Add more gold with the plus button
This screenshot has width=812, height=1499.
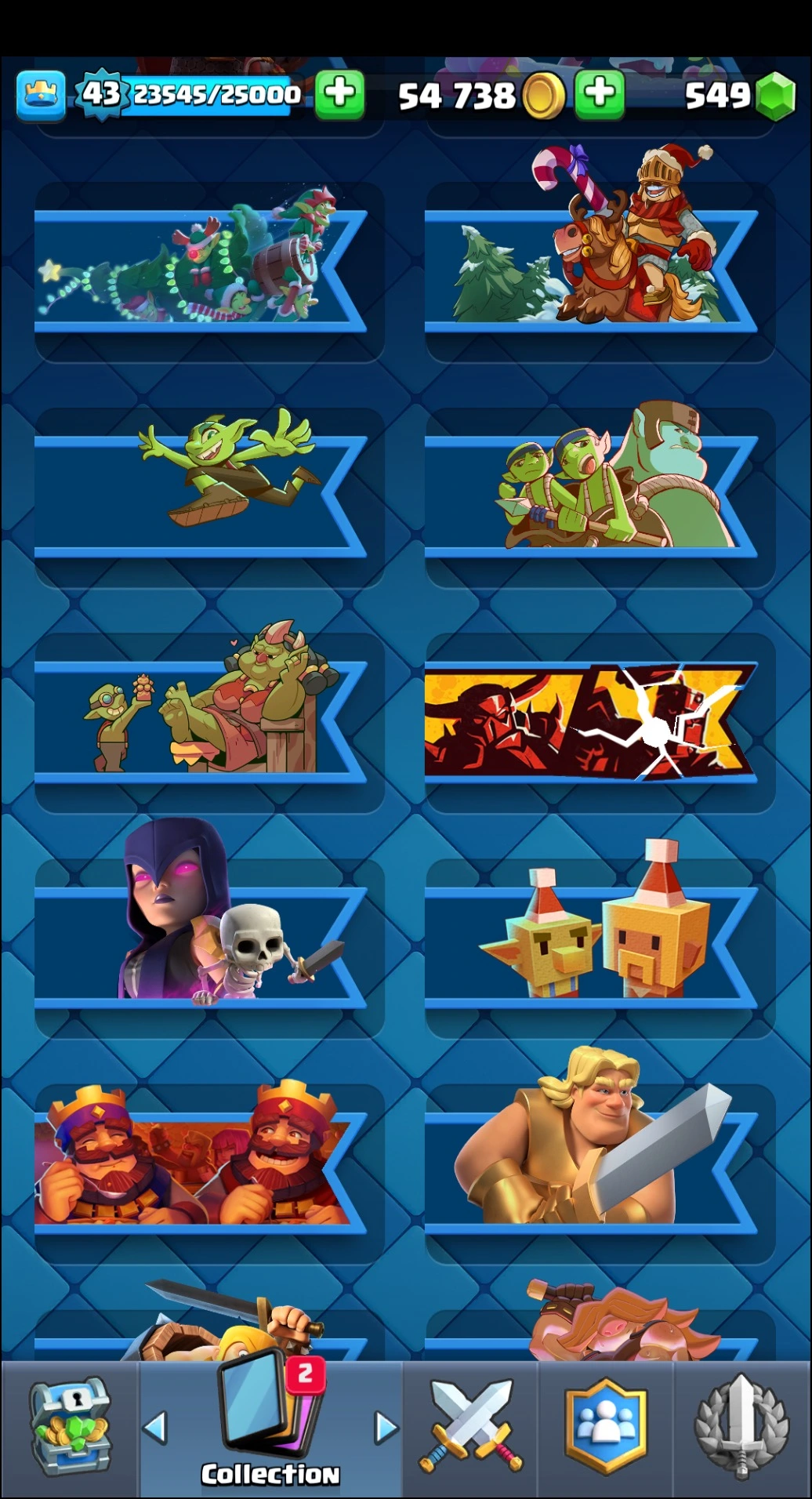(x=600, y=94)
